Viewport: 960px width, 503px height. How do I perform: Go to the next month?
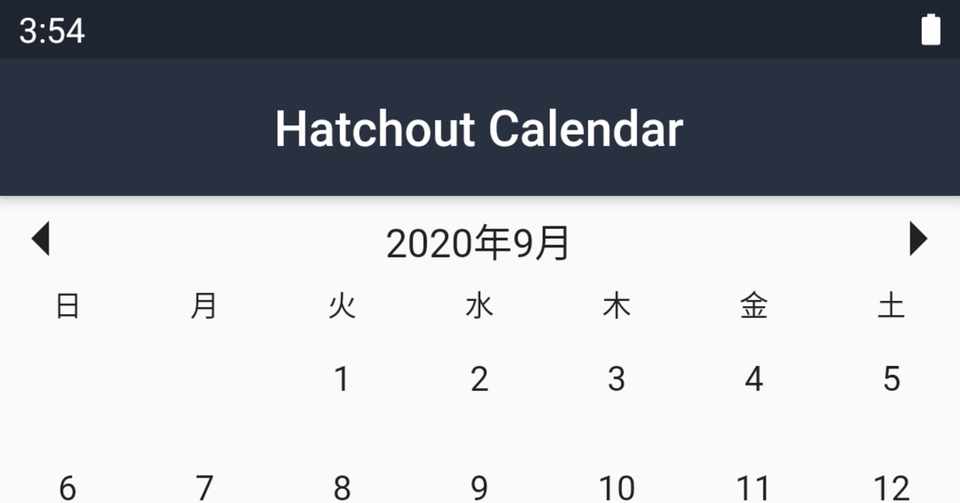918,240
